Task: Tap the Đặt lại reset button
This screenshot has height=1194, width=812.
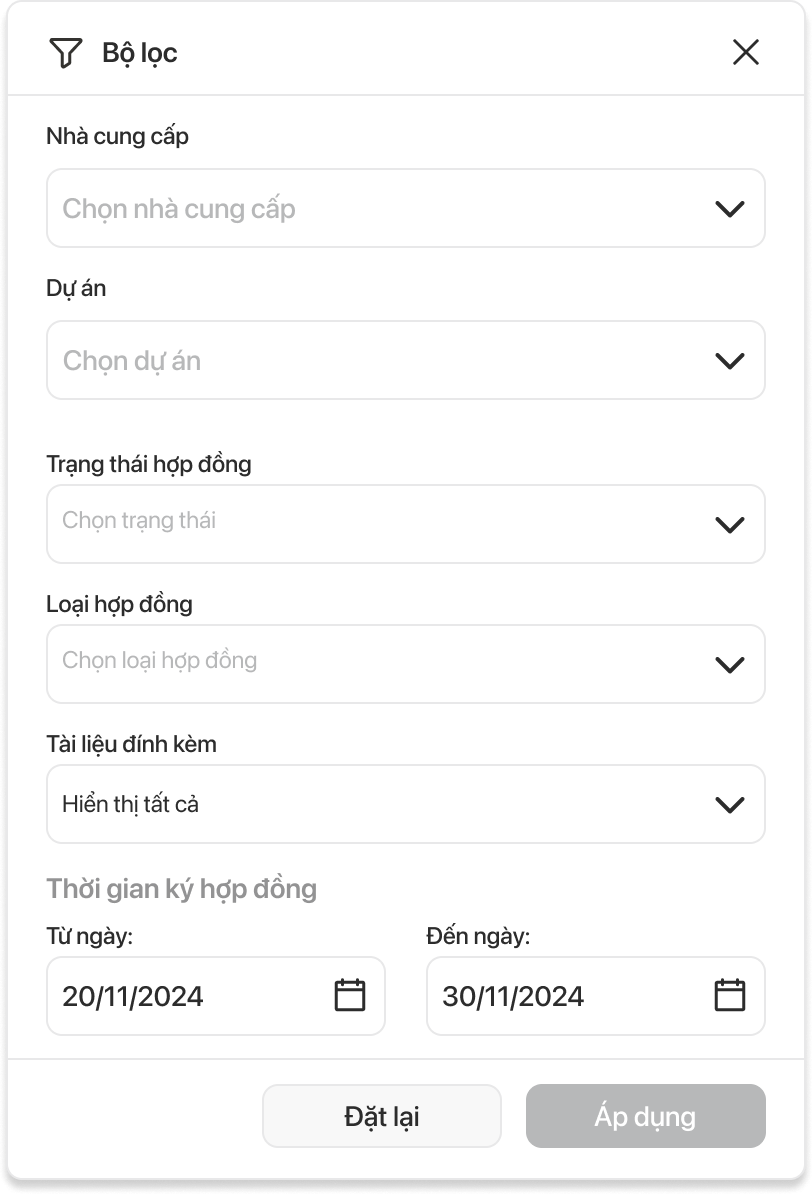Action: 381,1116
